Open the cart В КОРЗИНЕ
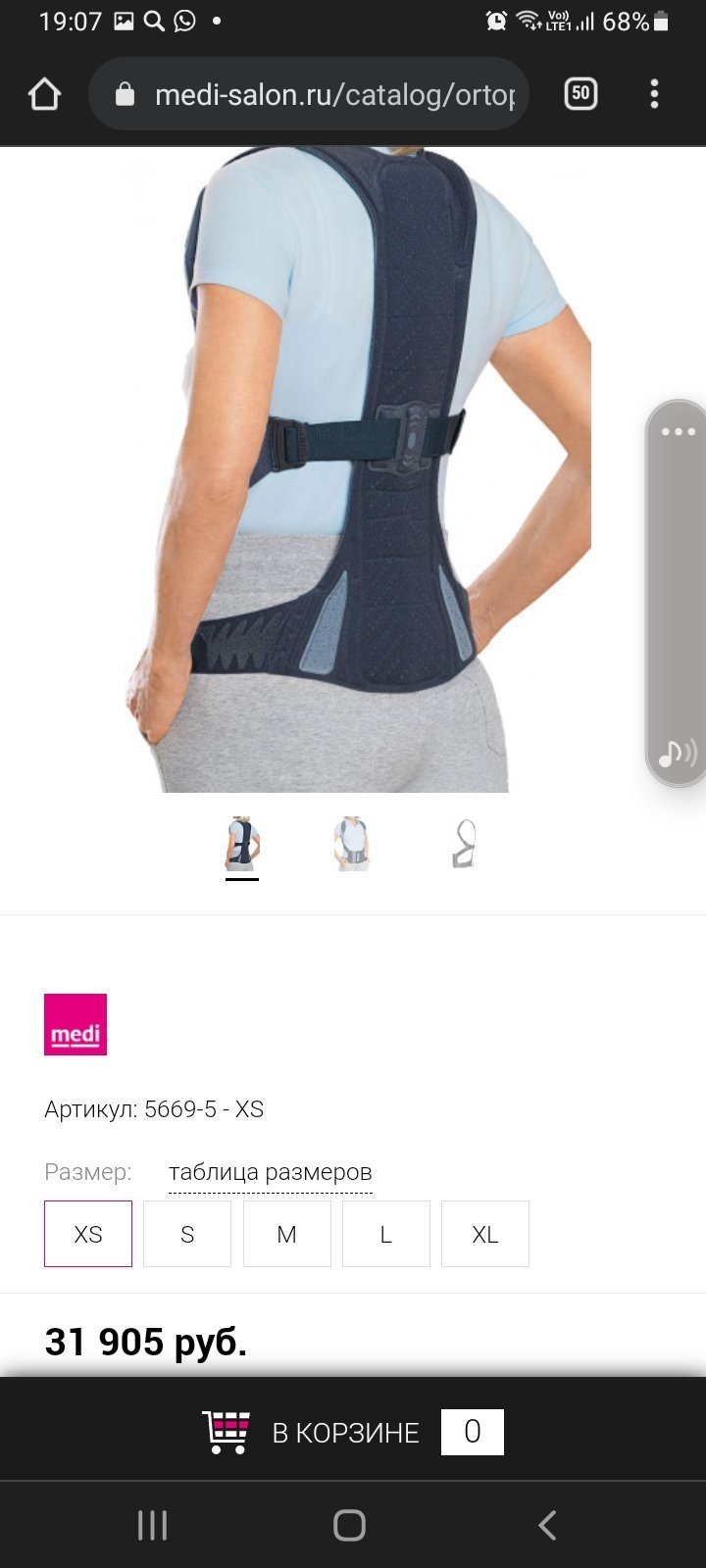The image size is (706, 1568). coord(353,1432)
